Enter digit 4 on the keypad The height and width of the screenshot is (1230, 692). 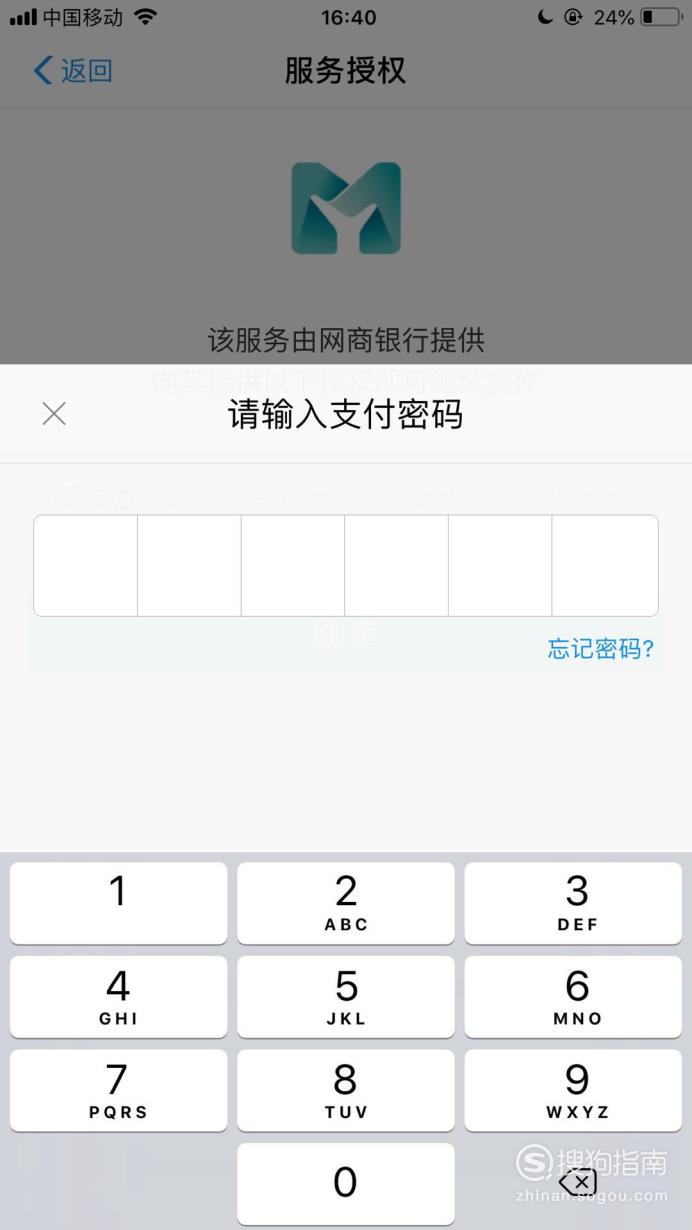[x=119, y=997]
